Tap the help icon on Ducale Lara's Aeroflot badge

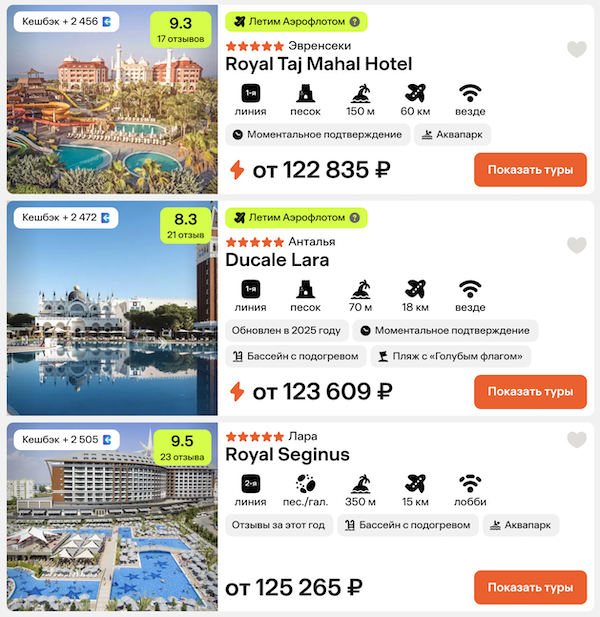click(x=353, y=217)
